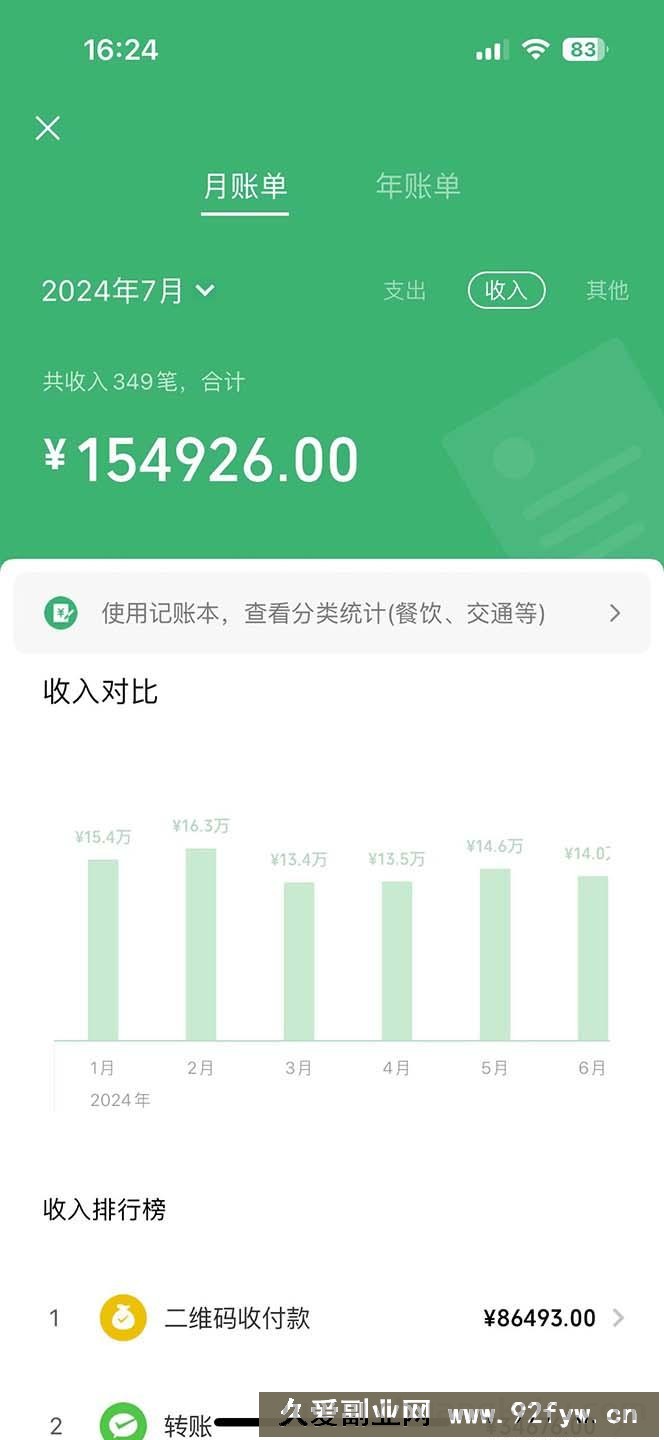
Task: Open 使用记账本 category statistics banner
Action: (x=332, y=613)
